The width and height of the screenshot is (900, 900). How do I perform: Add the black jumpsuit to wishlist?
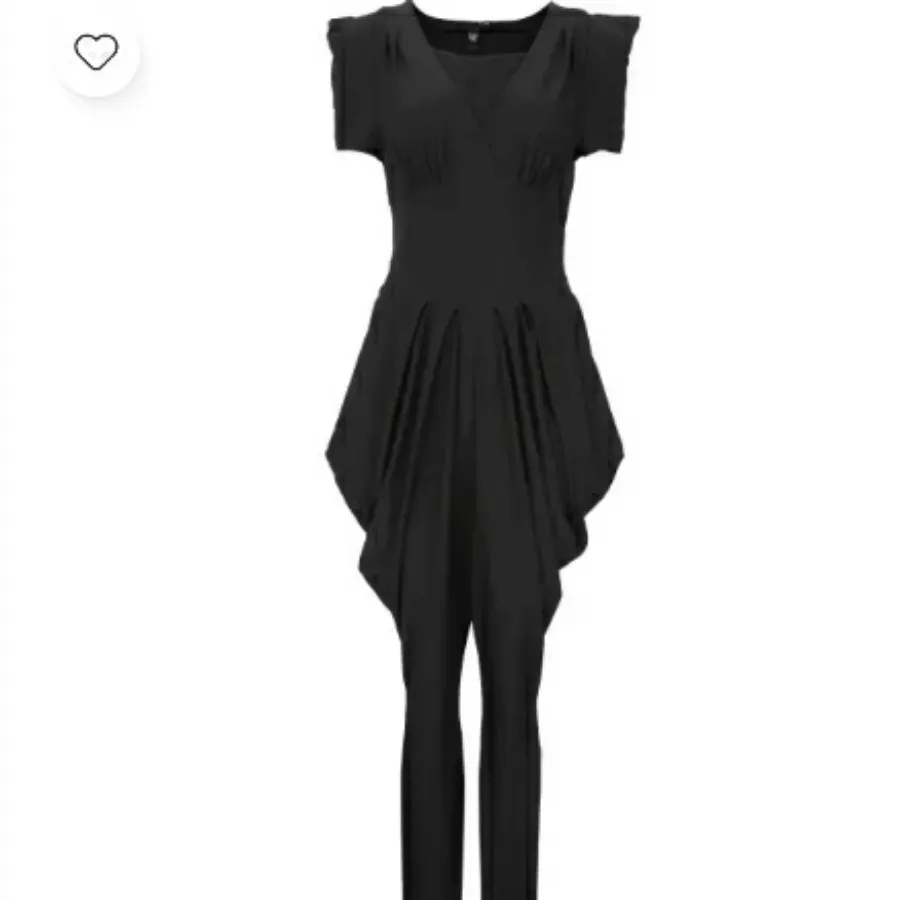96,52
